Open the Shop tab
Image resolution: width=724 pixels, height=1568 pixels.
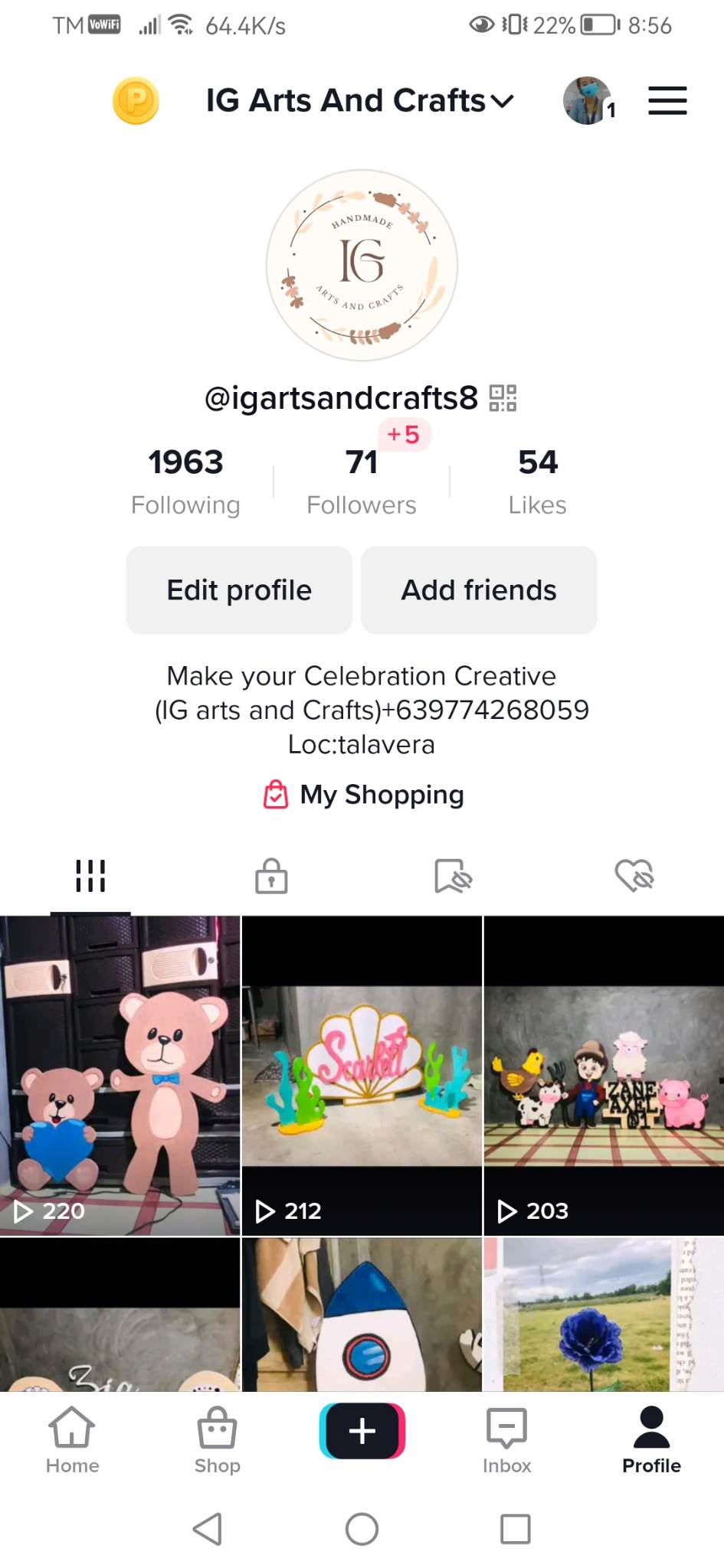[x=217, y=1440]
